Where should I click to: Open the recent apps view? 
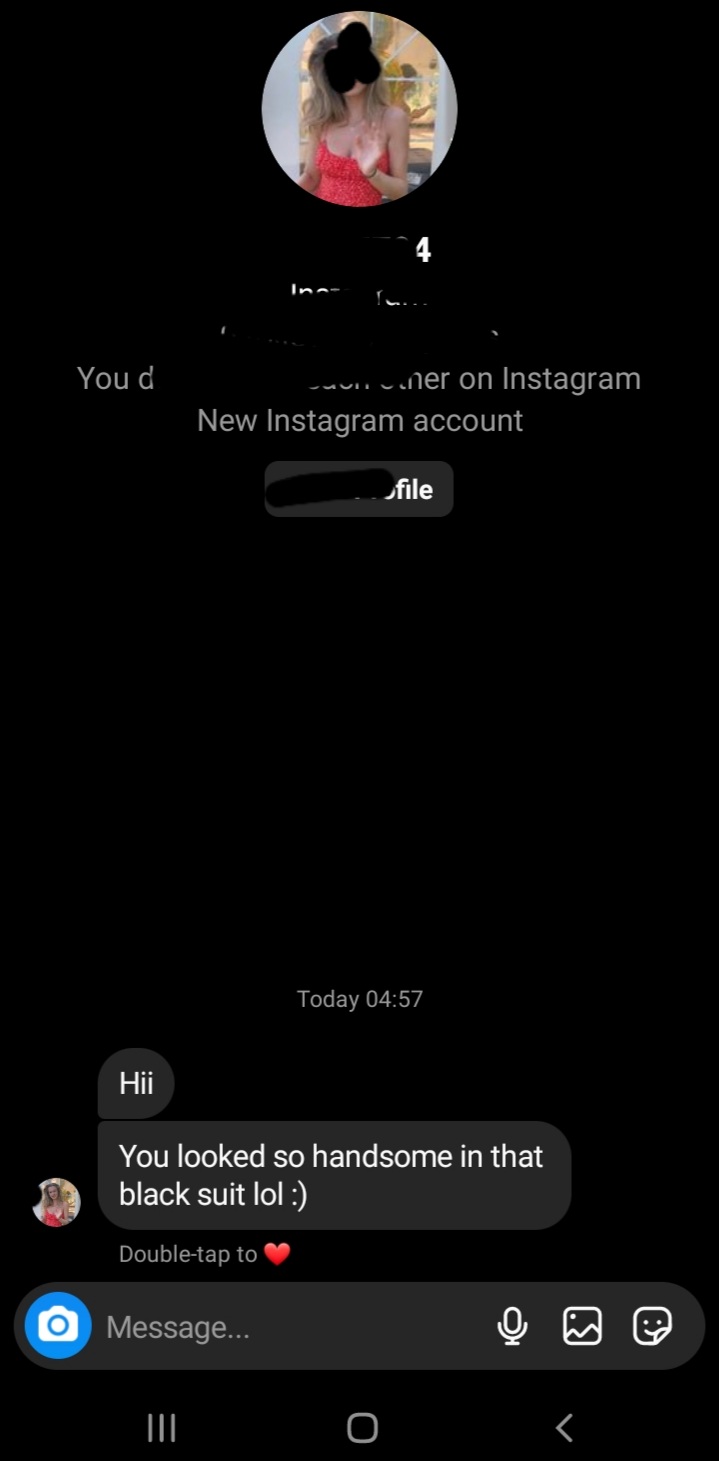pyautogui.click(x=161, y=1427)
